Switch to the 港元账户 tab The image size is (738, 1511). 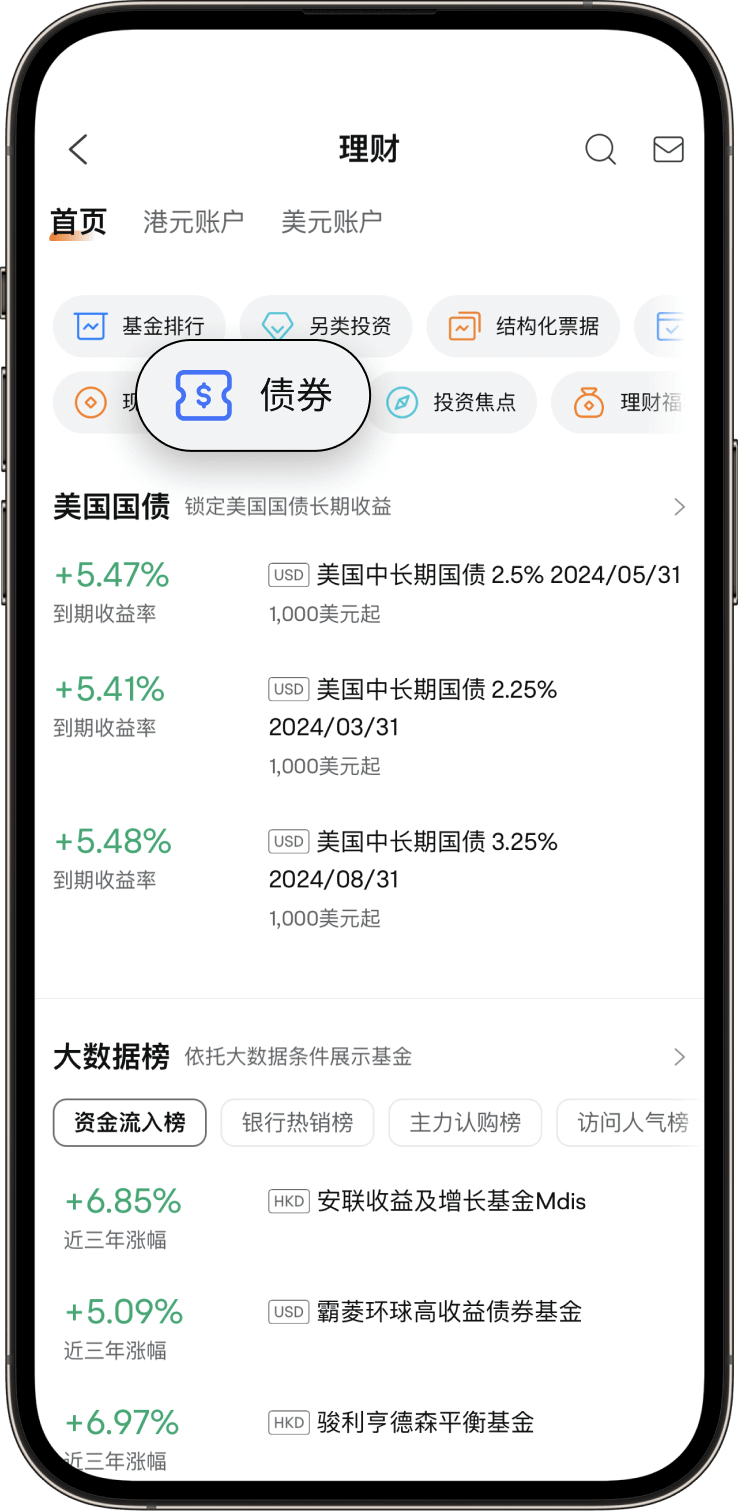[x=193, y=221]
